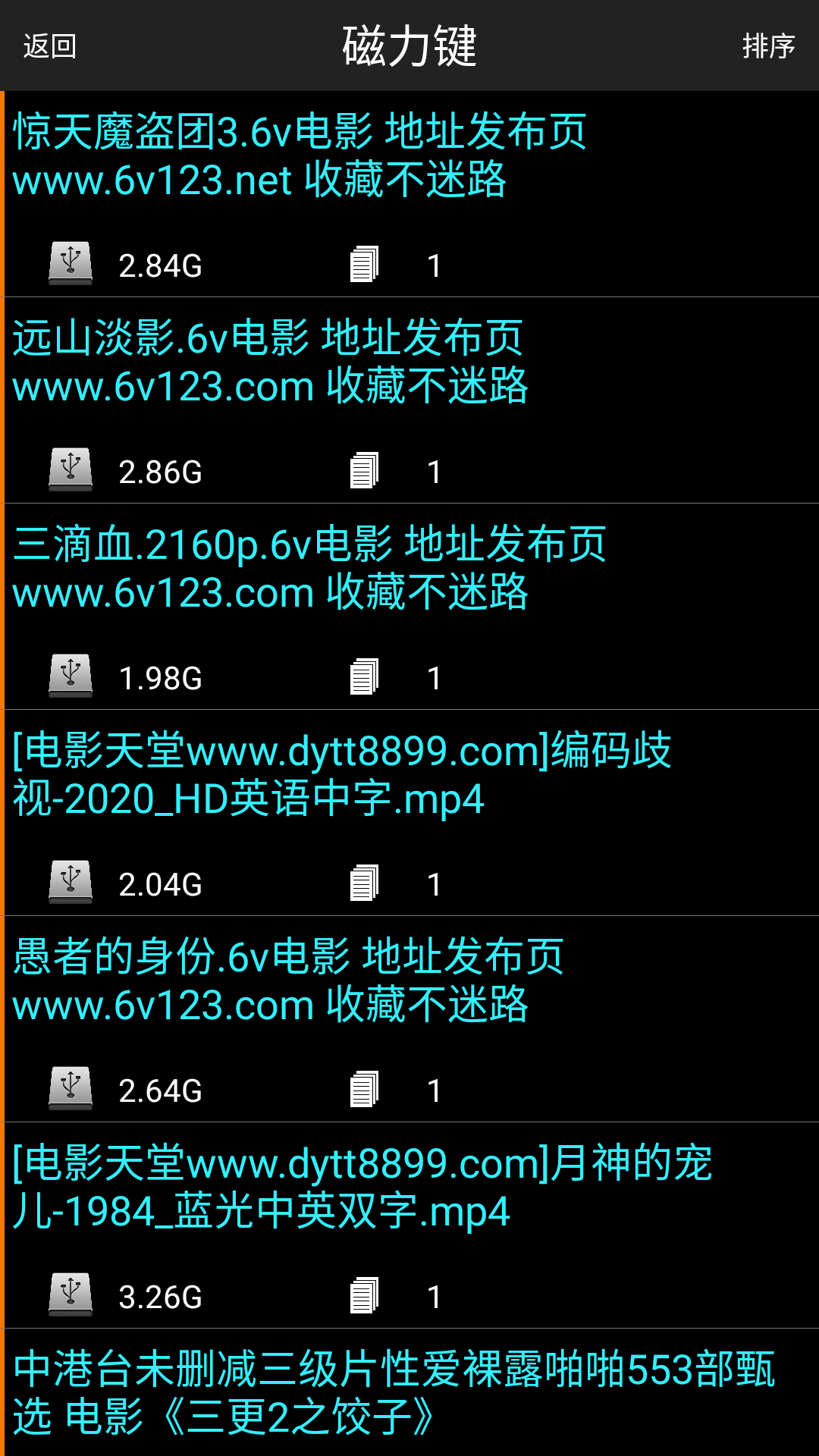
Task: Click the 1 file counter next to 2.86G
Action: pos(435,469)
